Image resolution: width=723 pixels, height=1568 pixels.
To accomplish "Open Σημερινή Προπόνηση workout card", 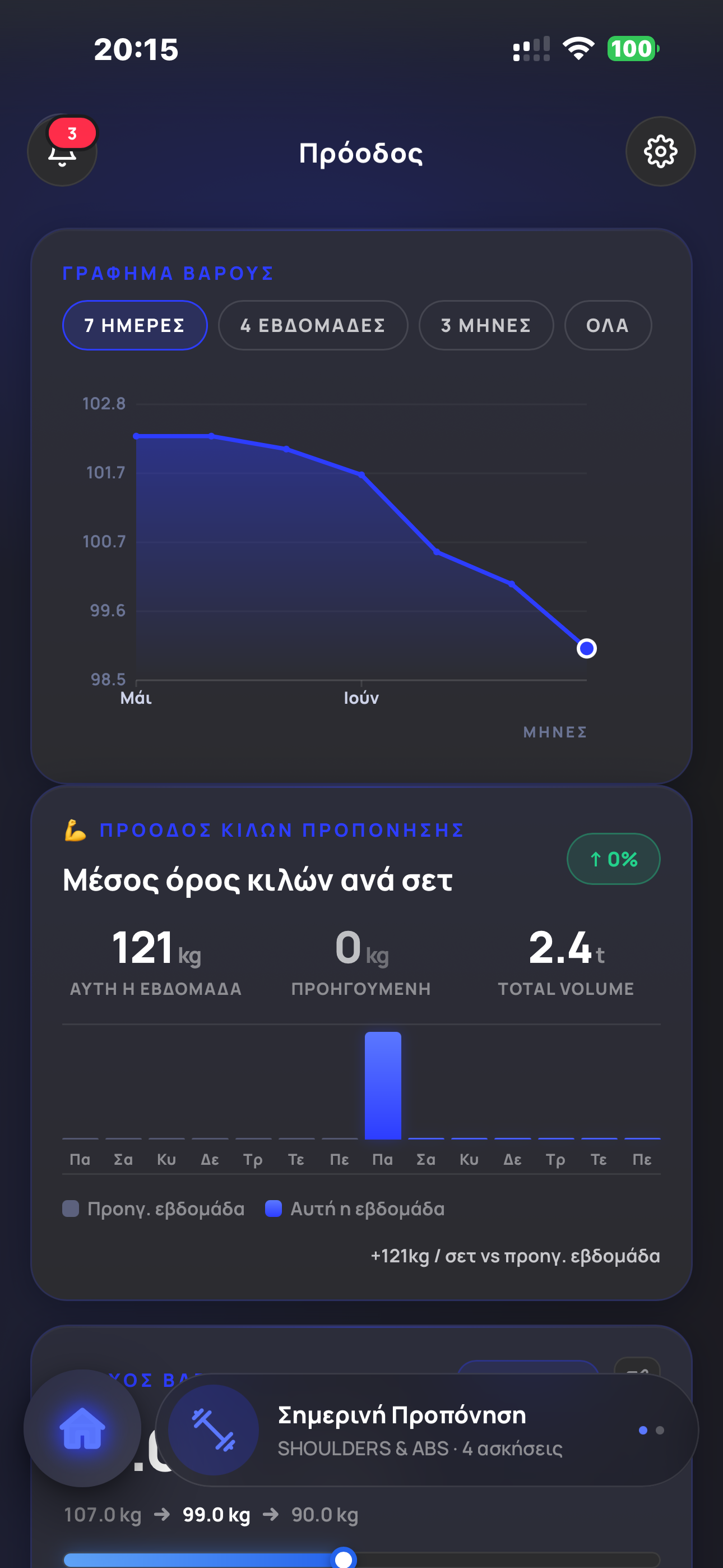I will 427,1430.
